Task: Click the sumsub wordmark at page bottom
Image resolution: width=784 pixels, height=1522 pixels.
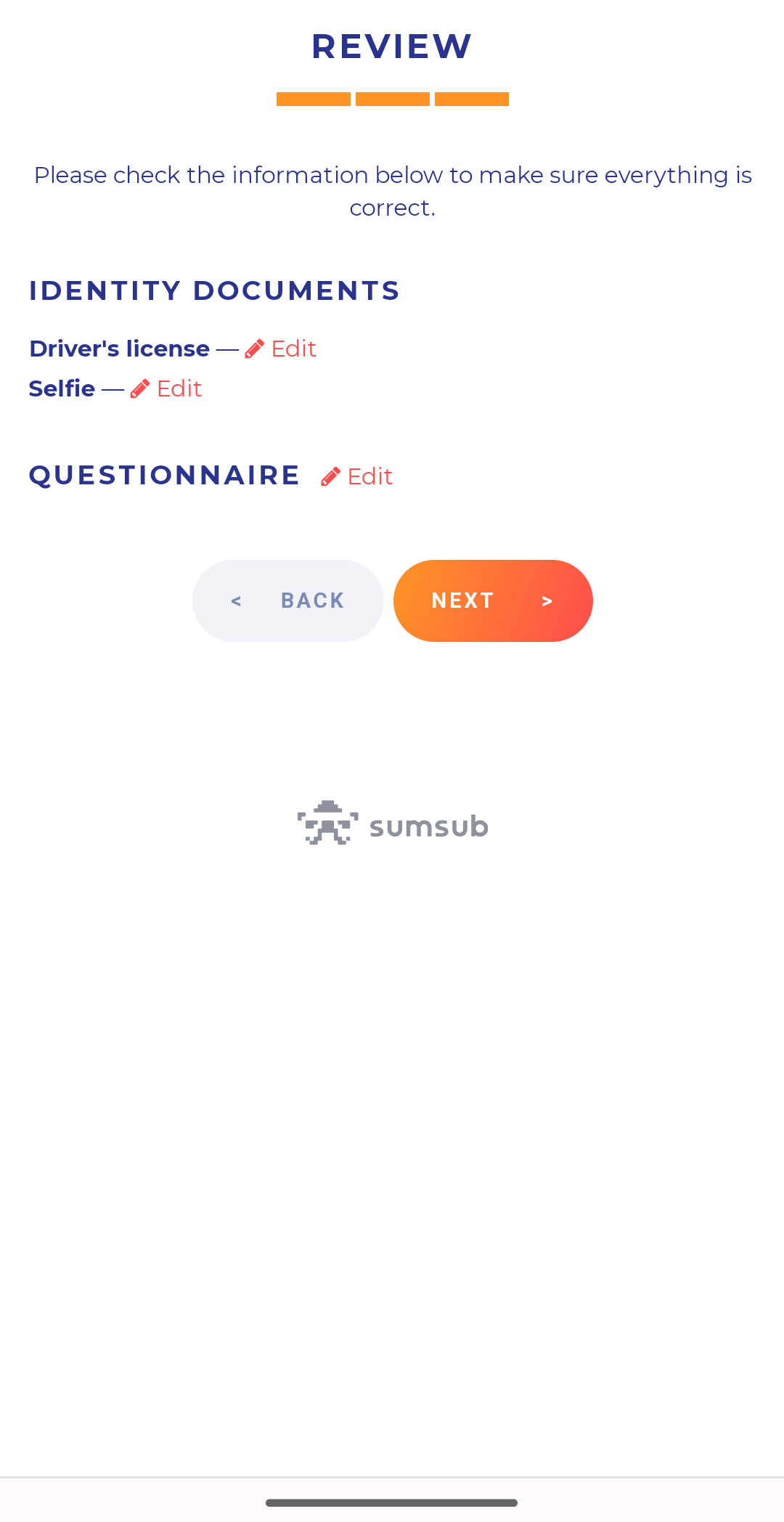Action: (x=428, y=825)
